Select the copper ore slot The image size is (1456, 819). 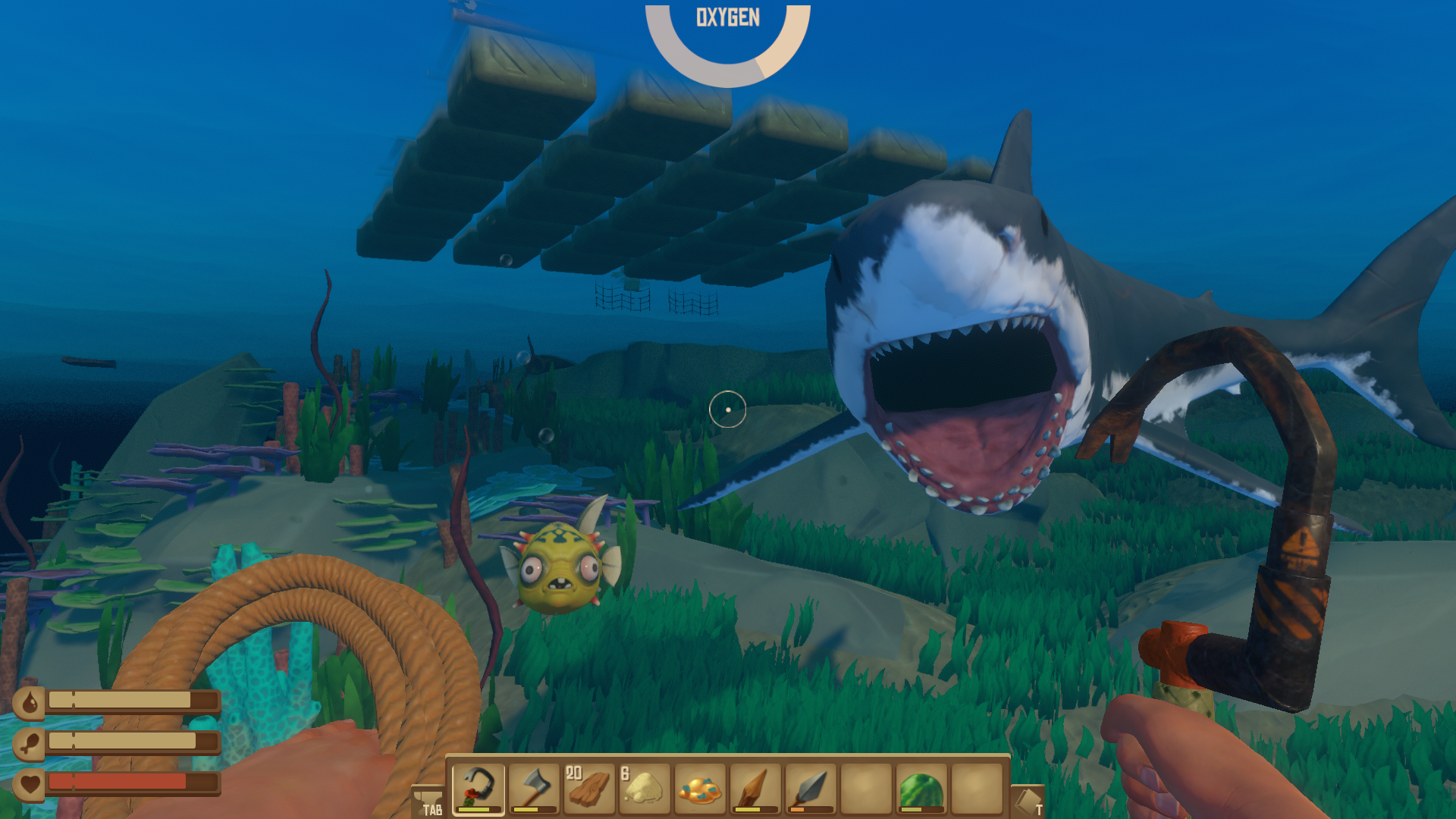point(700,790)
